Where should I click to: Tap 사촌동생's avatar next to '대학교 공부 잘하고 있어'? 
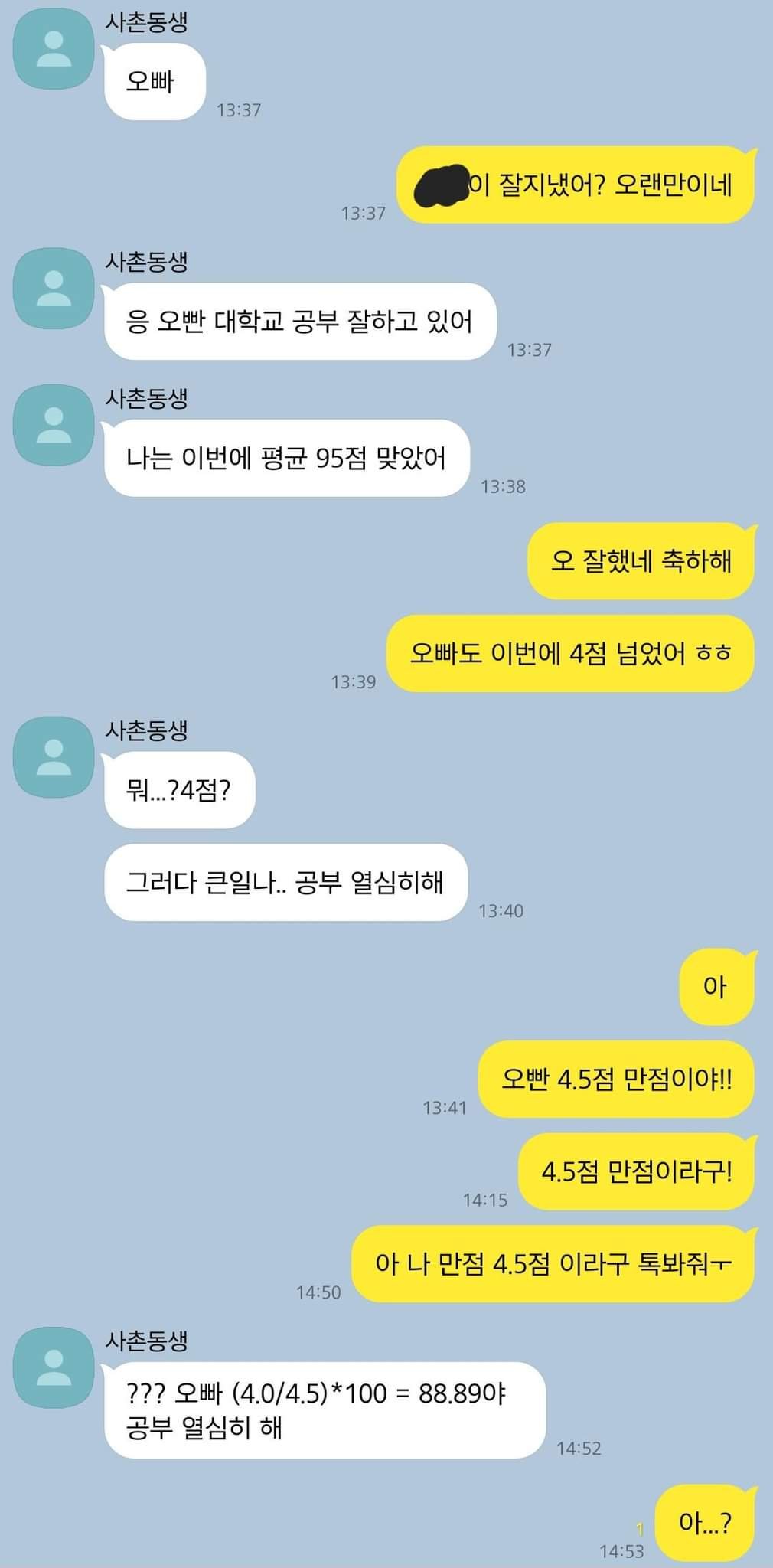[x=54, y=289]
